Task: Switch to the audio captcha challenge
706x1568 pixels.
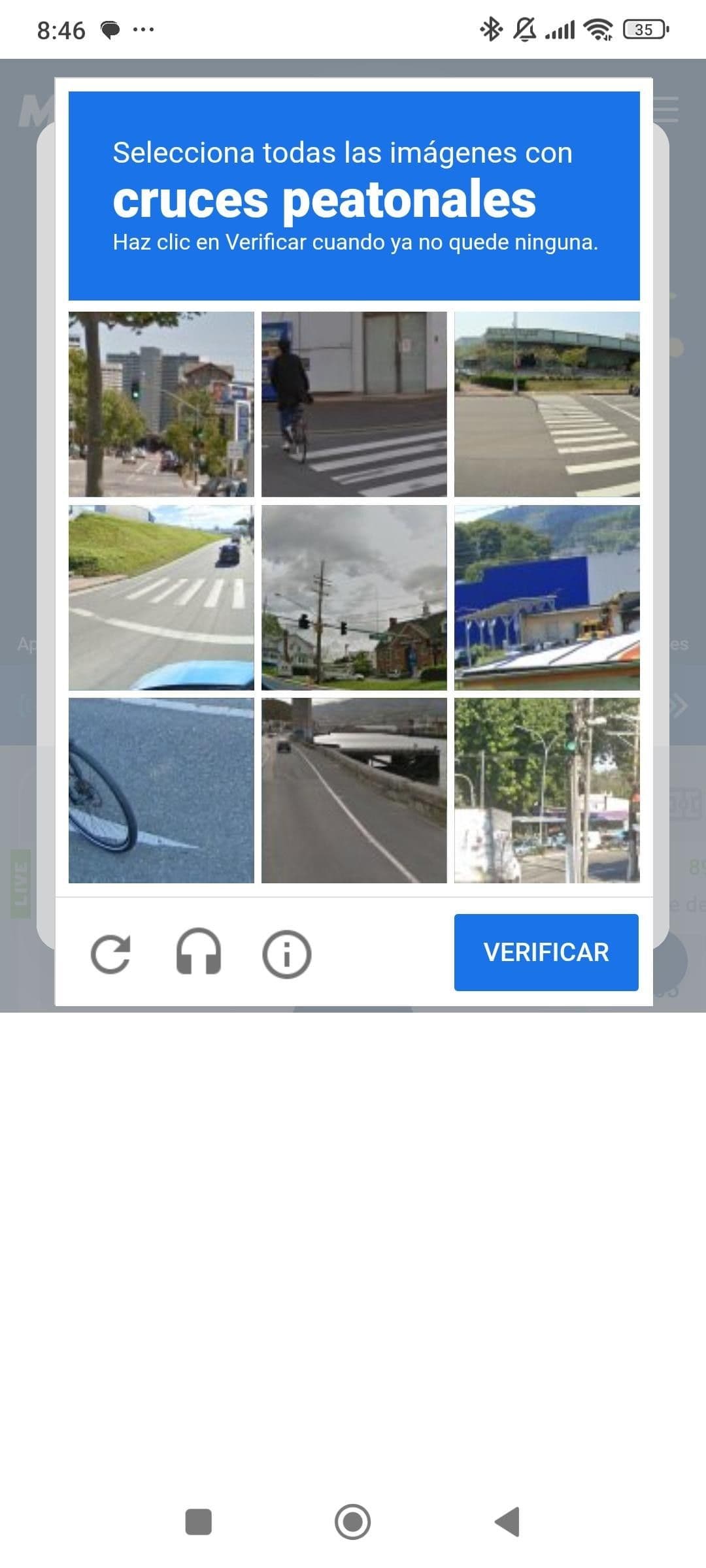Action: tap(199, 954)
